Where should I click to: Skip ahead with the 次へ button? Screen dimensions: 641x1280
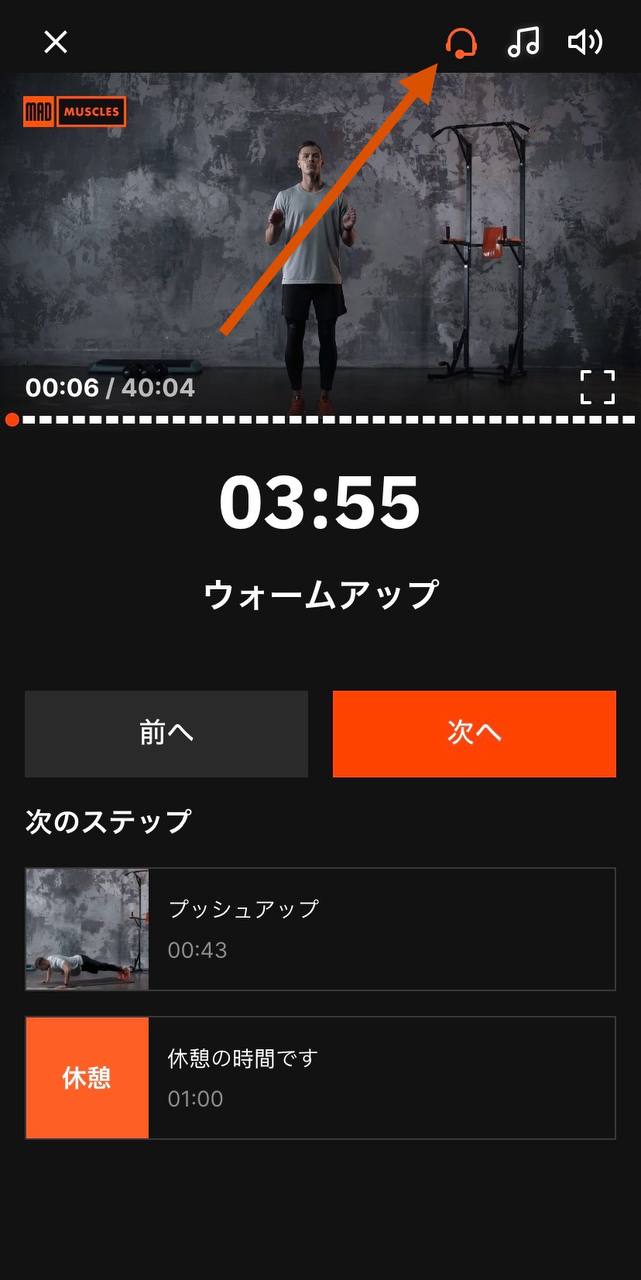[x=474, y=733]
